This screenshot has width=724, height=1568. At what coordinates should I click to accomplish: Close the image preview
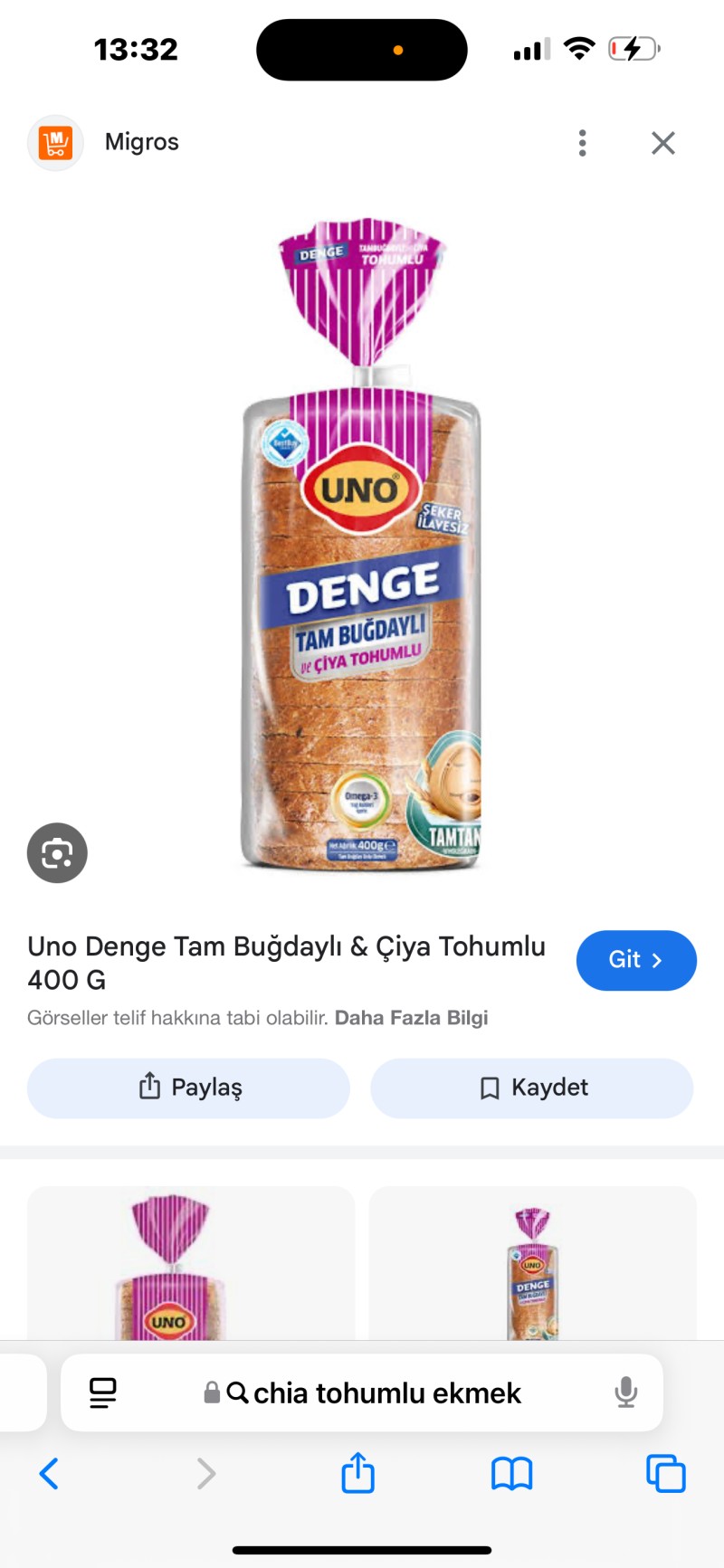click(x=663, y=143)
